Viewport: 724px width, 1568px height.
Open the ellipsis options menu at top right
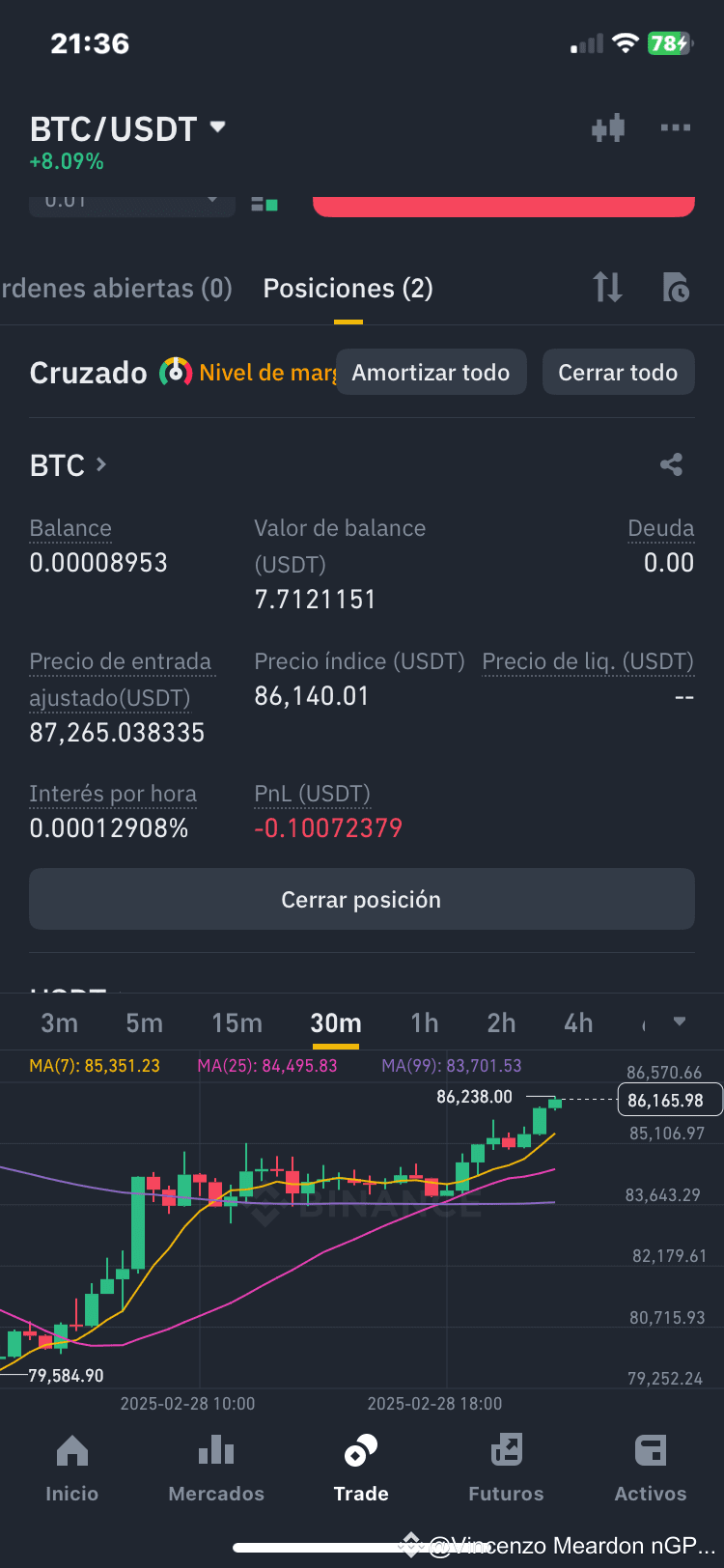point(676,127)
